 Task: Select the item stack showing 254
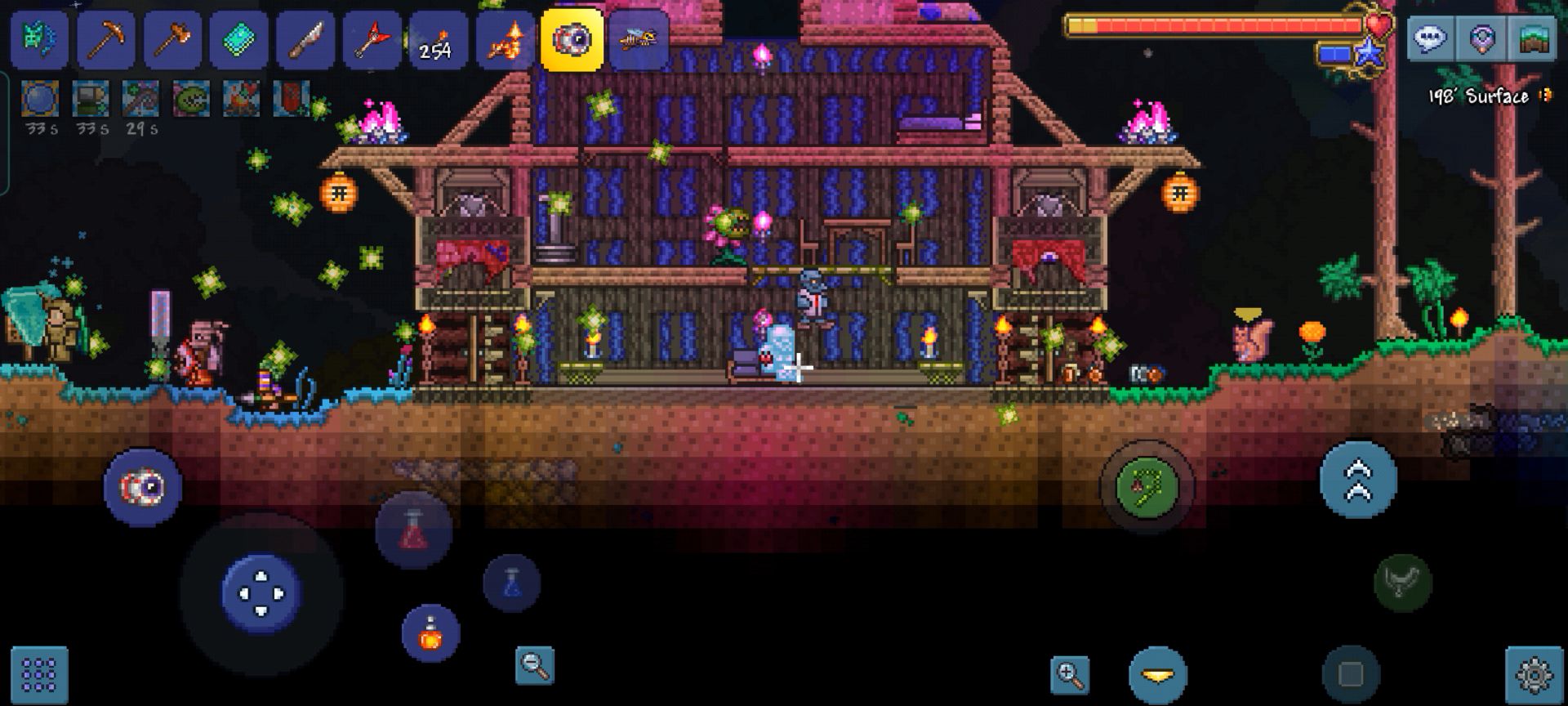click(438, 39)
